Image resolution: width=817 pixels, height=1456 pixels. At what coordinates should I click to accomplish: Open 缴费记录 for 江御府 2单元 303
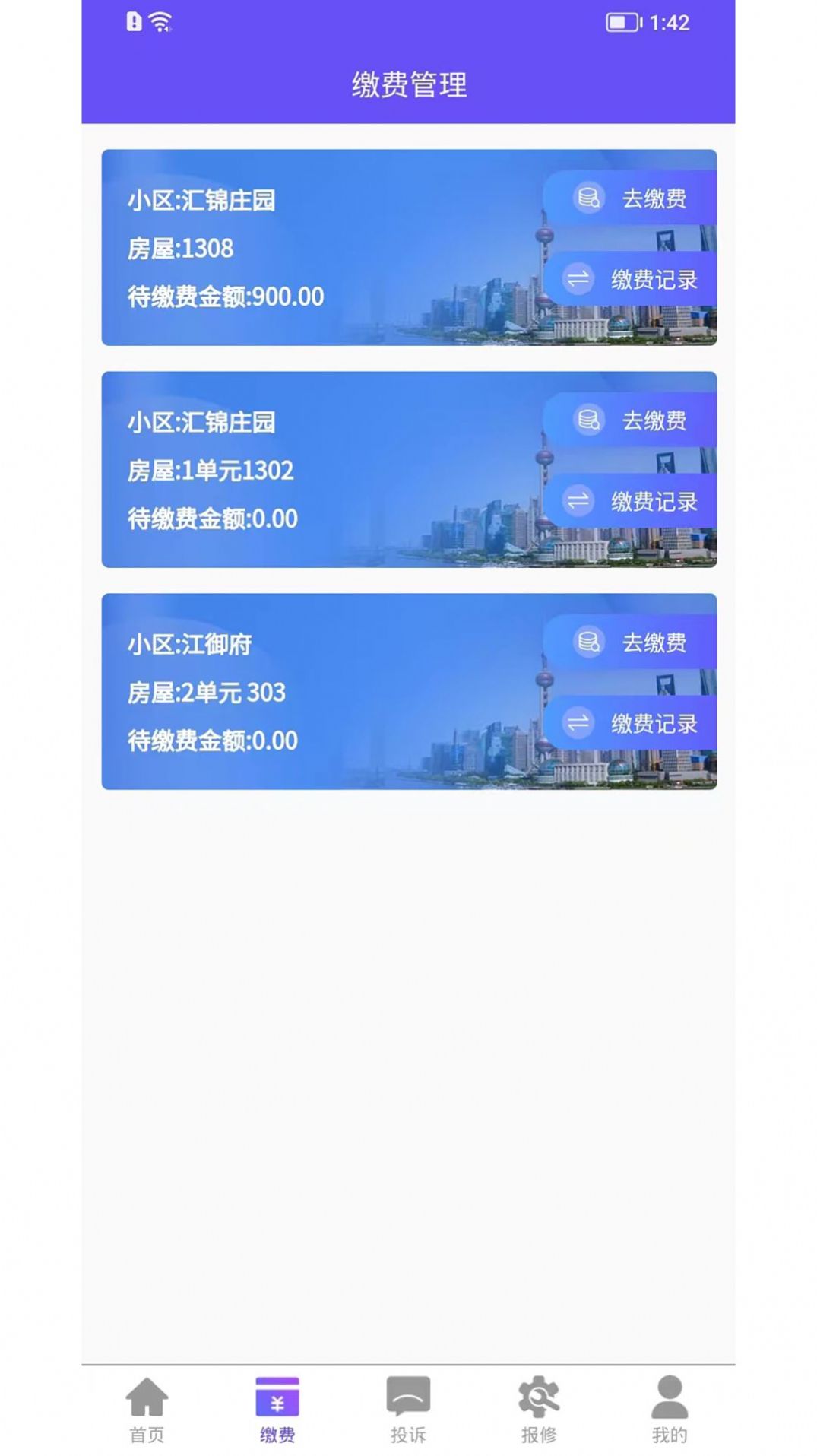tap(630, 723)
